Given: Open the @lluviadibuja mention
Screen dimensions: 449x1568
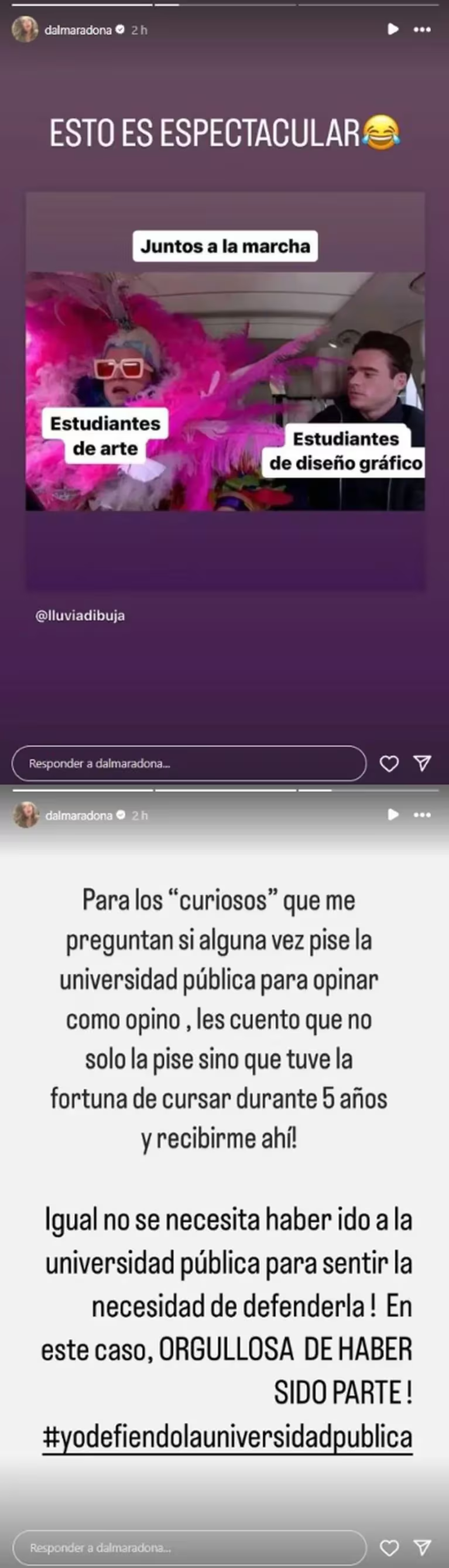Looking at the screenshot, I should pyautogui.click(x=80, y=615).
